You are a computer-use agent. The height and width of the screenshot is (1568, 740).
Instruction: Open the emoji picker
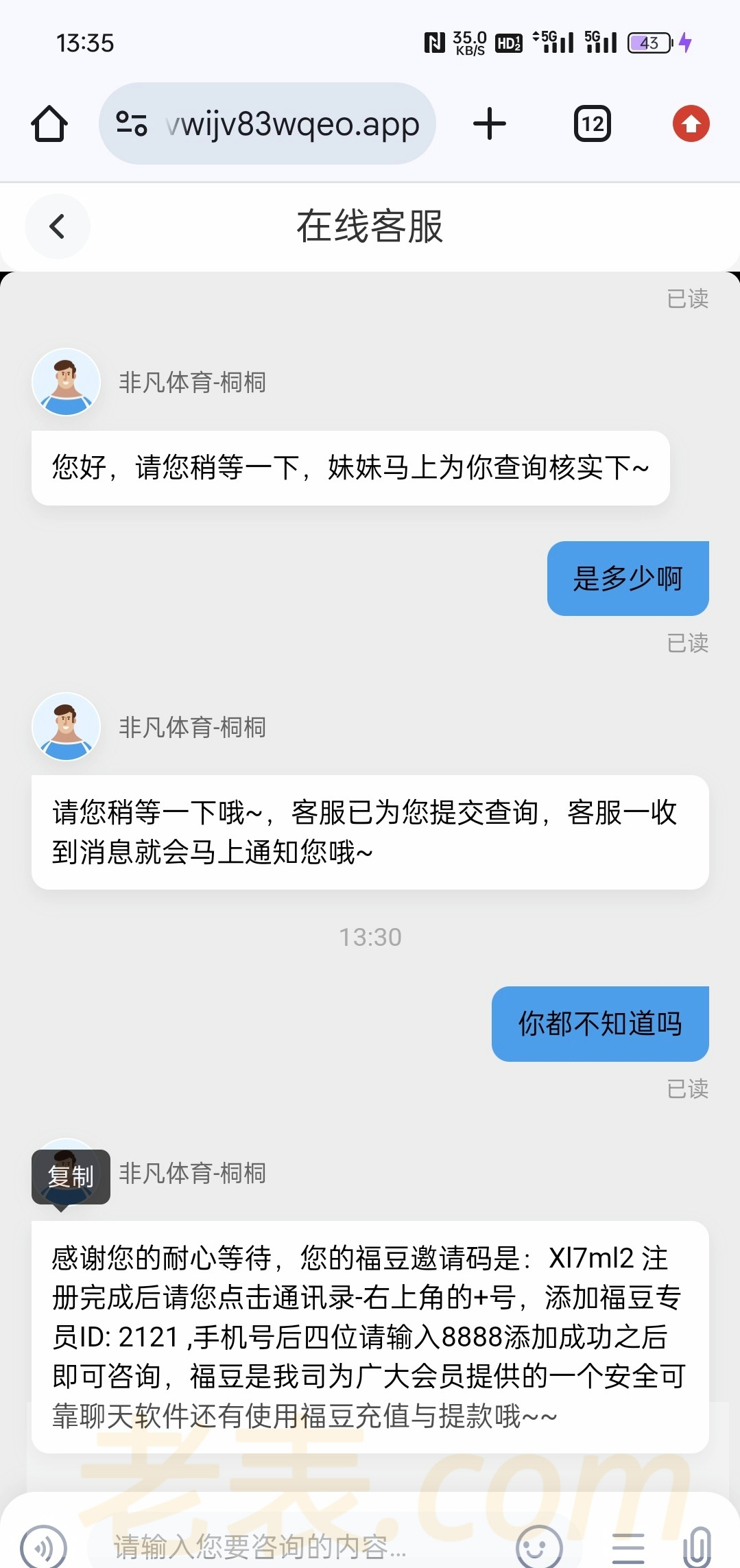[x=539, y=1547]
